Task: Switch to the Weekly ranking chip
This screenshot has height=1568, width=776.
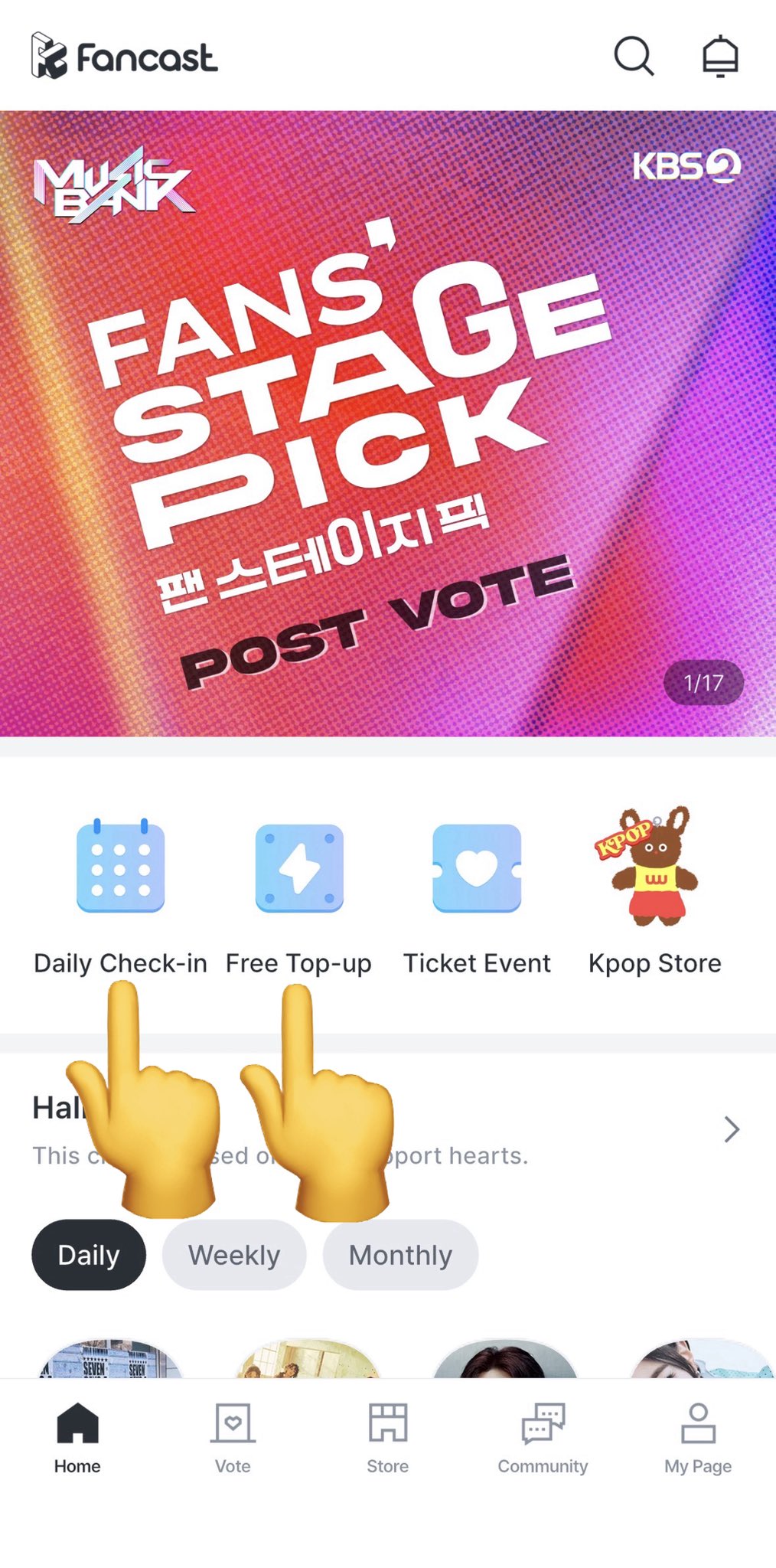Action: (x=234, y=1255)
